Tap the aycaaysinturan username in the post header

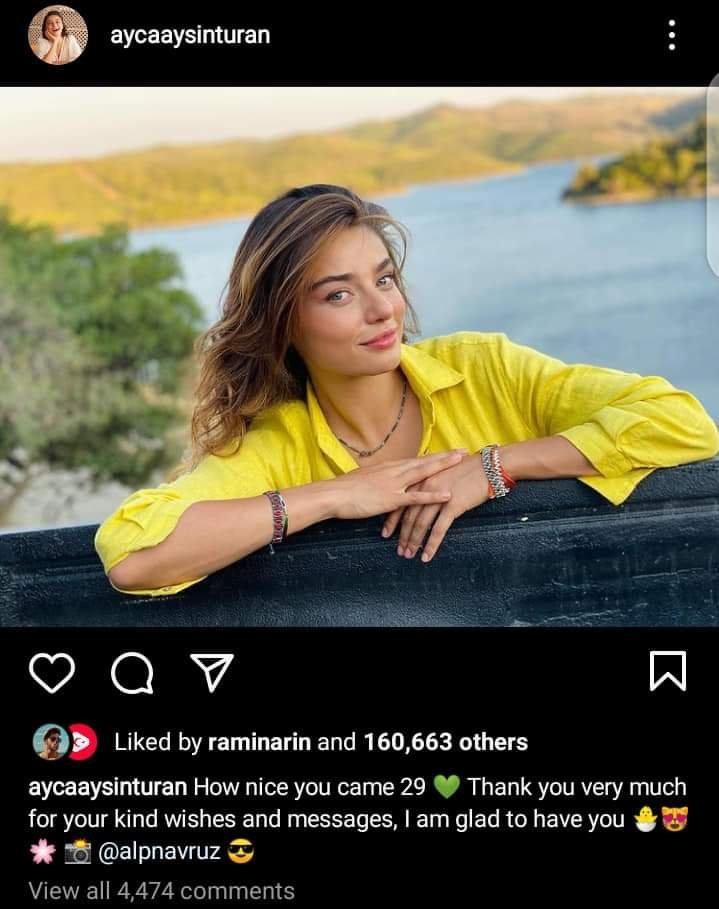click(x=190, y=35)
